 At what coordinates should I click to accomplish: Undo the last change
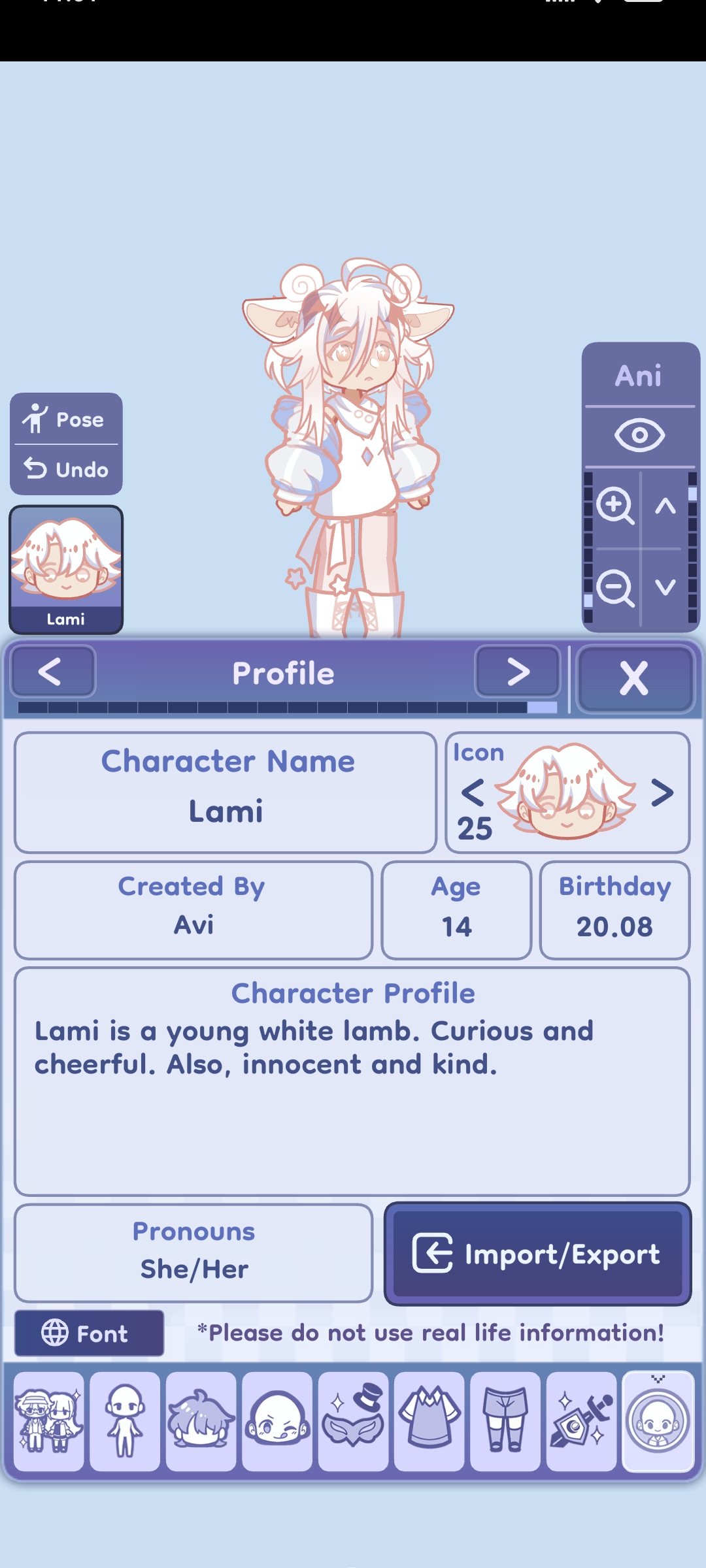pos(66,469)
